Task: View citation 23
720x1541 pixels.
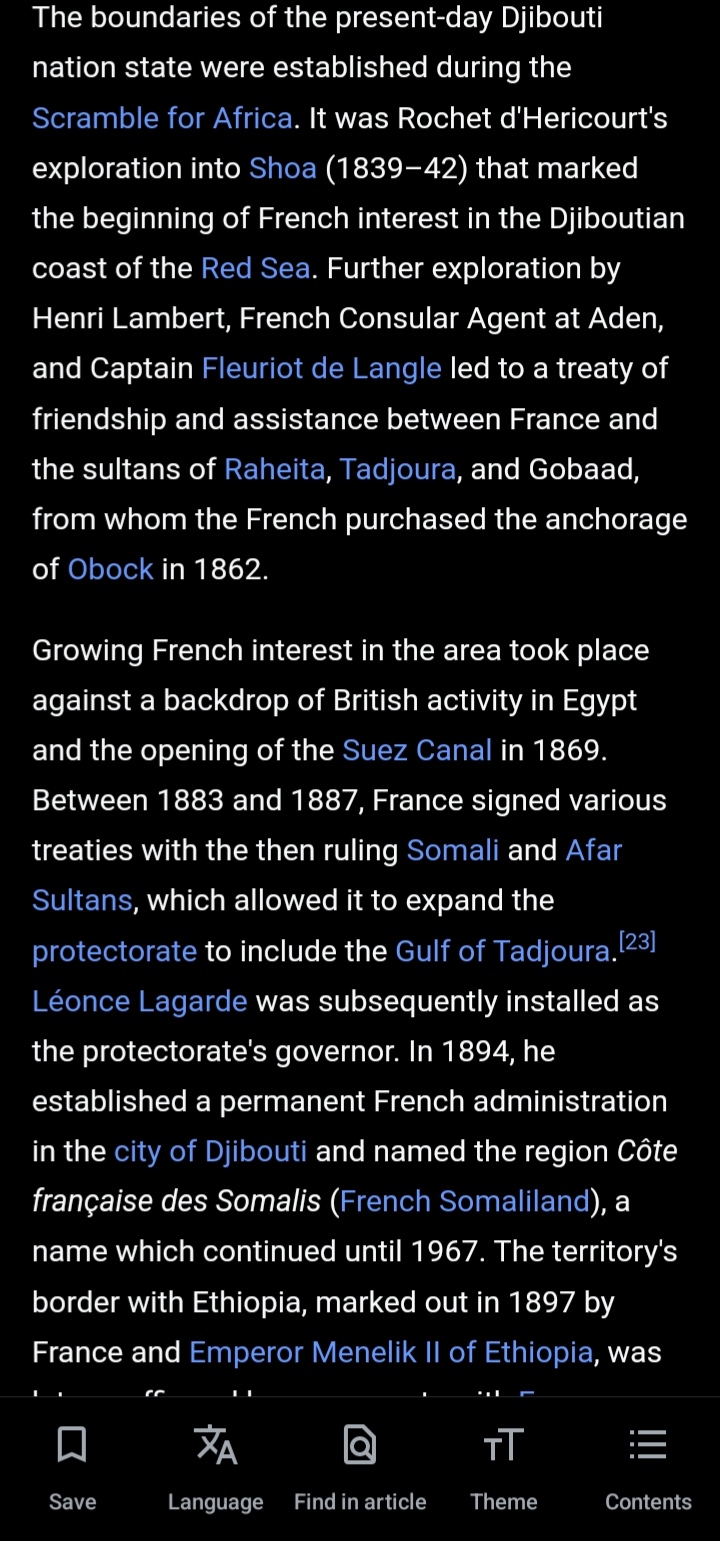Action: point(637,941)
